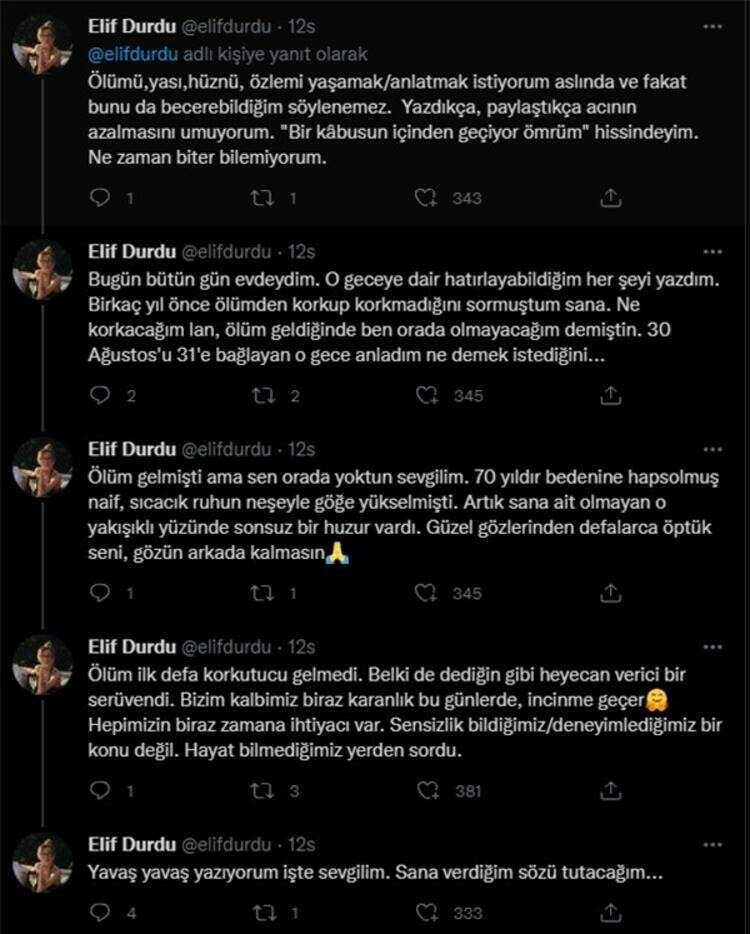
Task: Reply to the tweet "Yavaş yavaş yazıyorum işte sevgilim"
Action: 99,912
